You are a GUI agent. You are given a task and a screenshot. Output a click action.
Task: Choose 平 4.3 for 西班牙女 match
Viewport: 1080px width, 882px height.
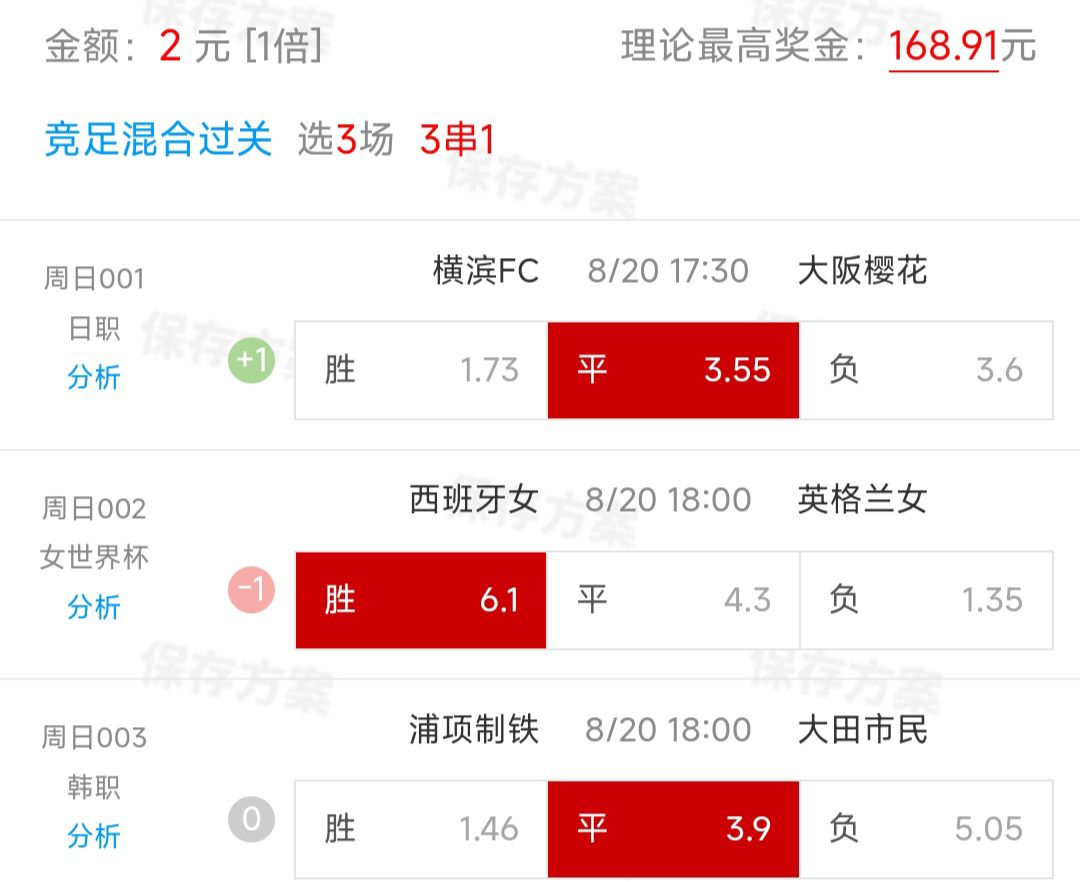(x=673, y=600)
